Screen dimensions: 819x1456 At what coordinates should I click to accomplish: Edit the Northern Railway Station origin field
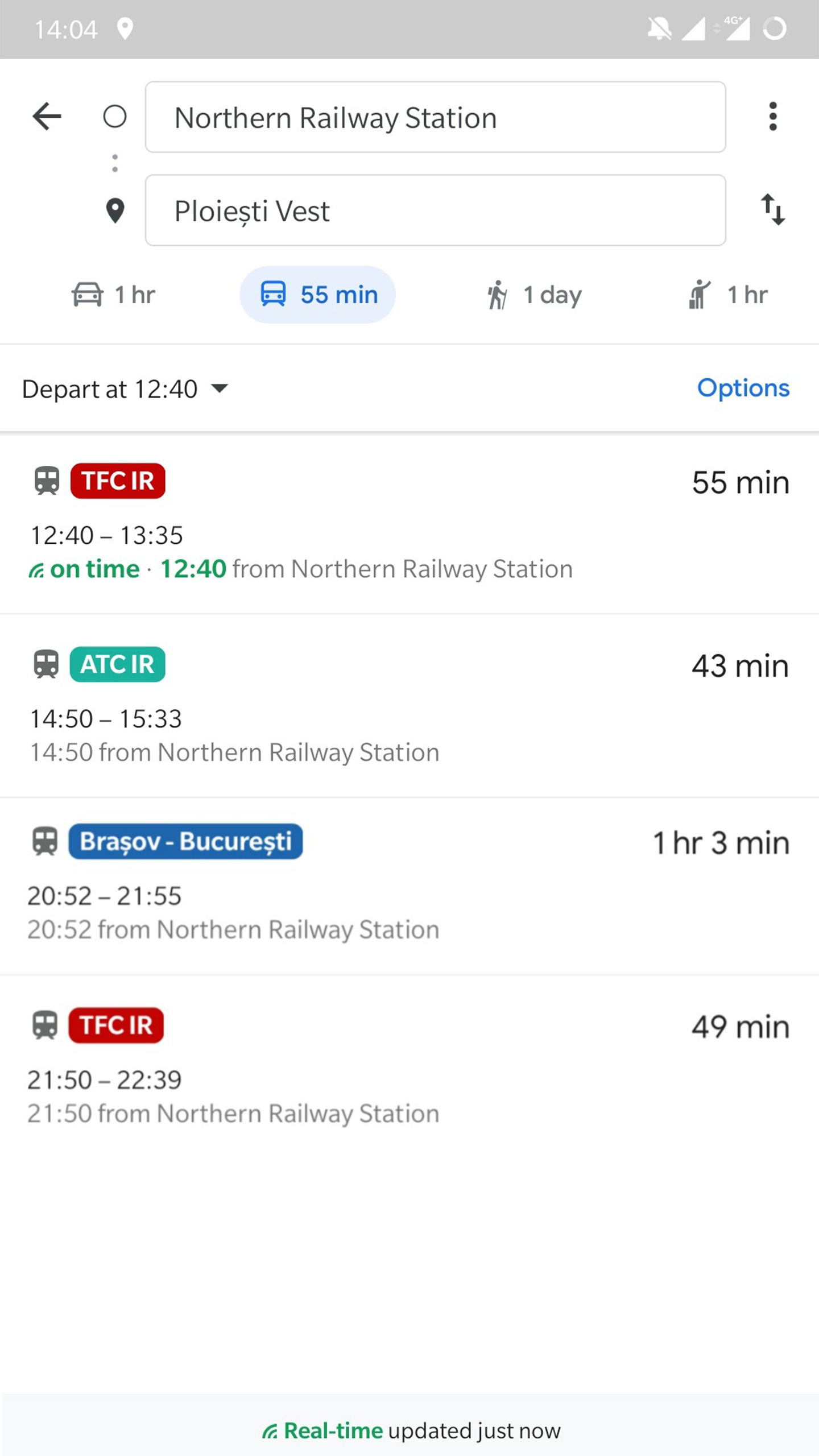[x=435, y=117]
